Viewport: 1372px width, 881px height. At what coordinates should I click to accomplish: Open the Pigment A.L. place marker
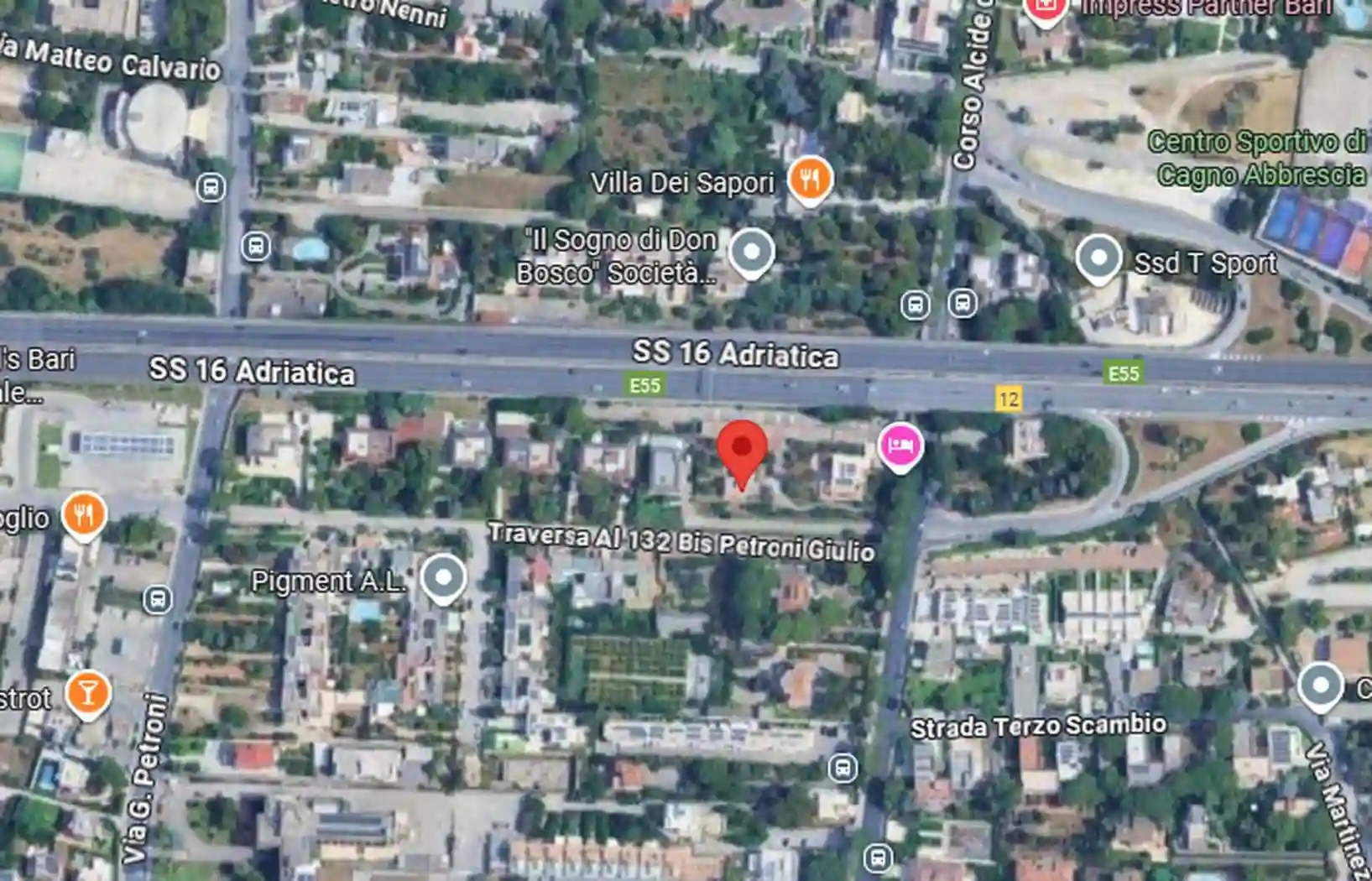click(x=443, y=576)
